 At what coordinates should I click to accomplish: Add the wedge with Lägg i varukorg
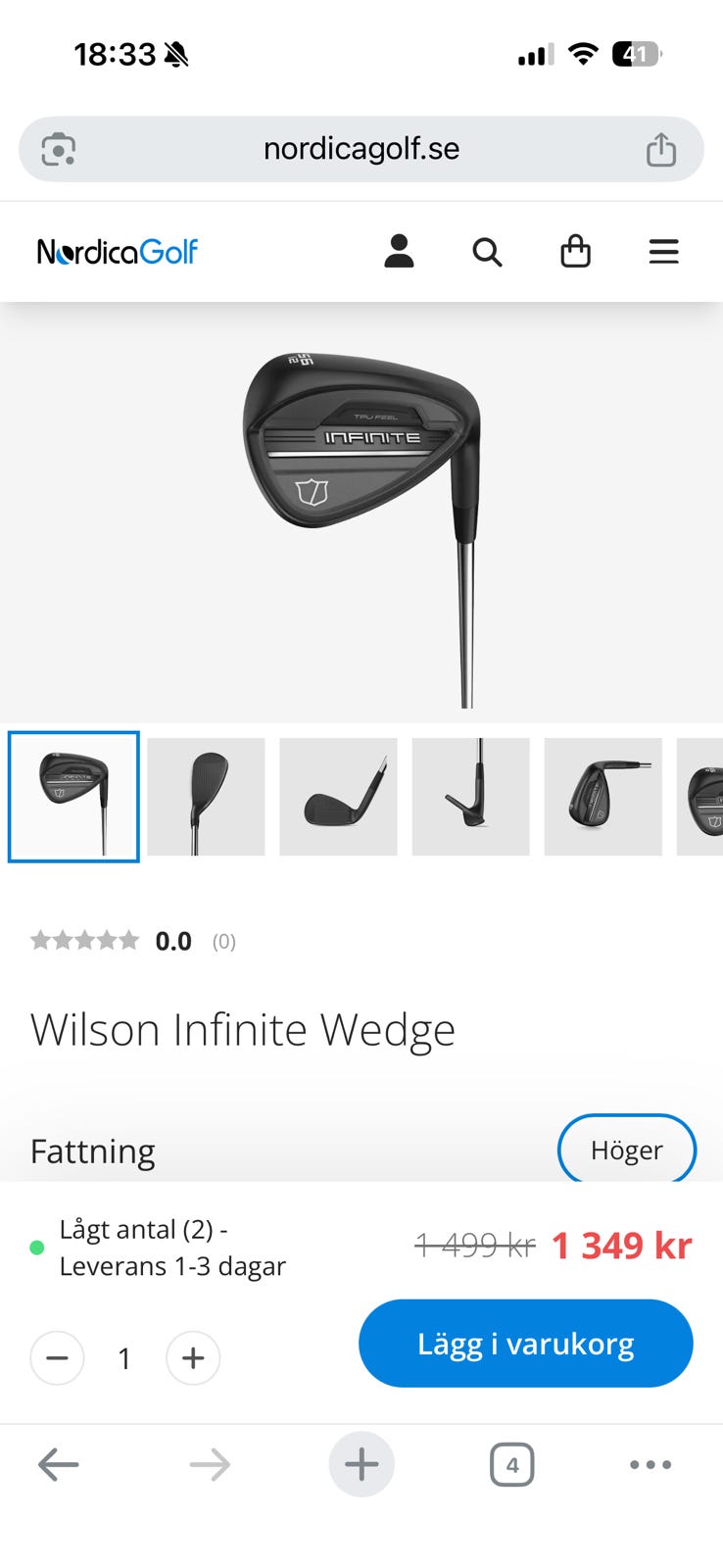pos(526,1344)
